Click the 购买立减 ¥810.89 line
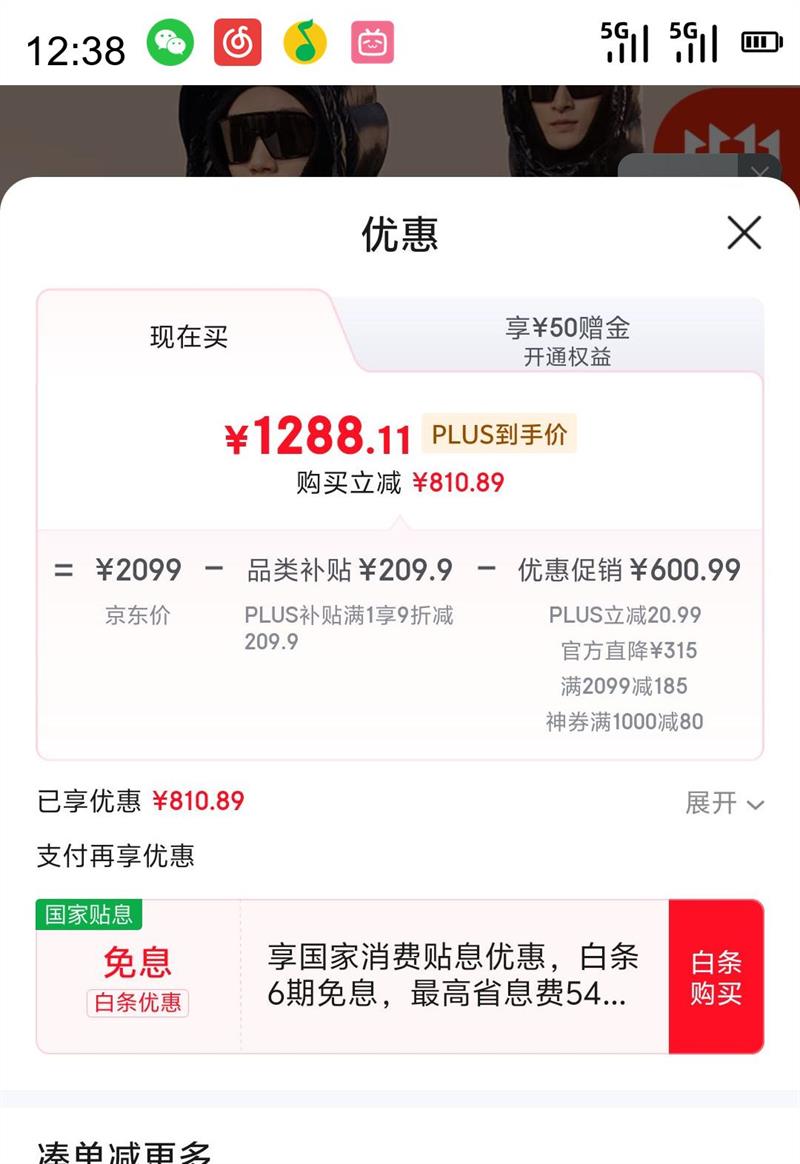The height and width of the screenshot is (1164, 800). click(400, 481)
